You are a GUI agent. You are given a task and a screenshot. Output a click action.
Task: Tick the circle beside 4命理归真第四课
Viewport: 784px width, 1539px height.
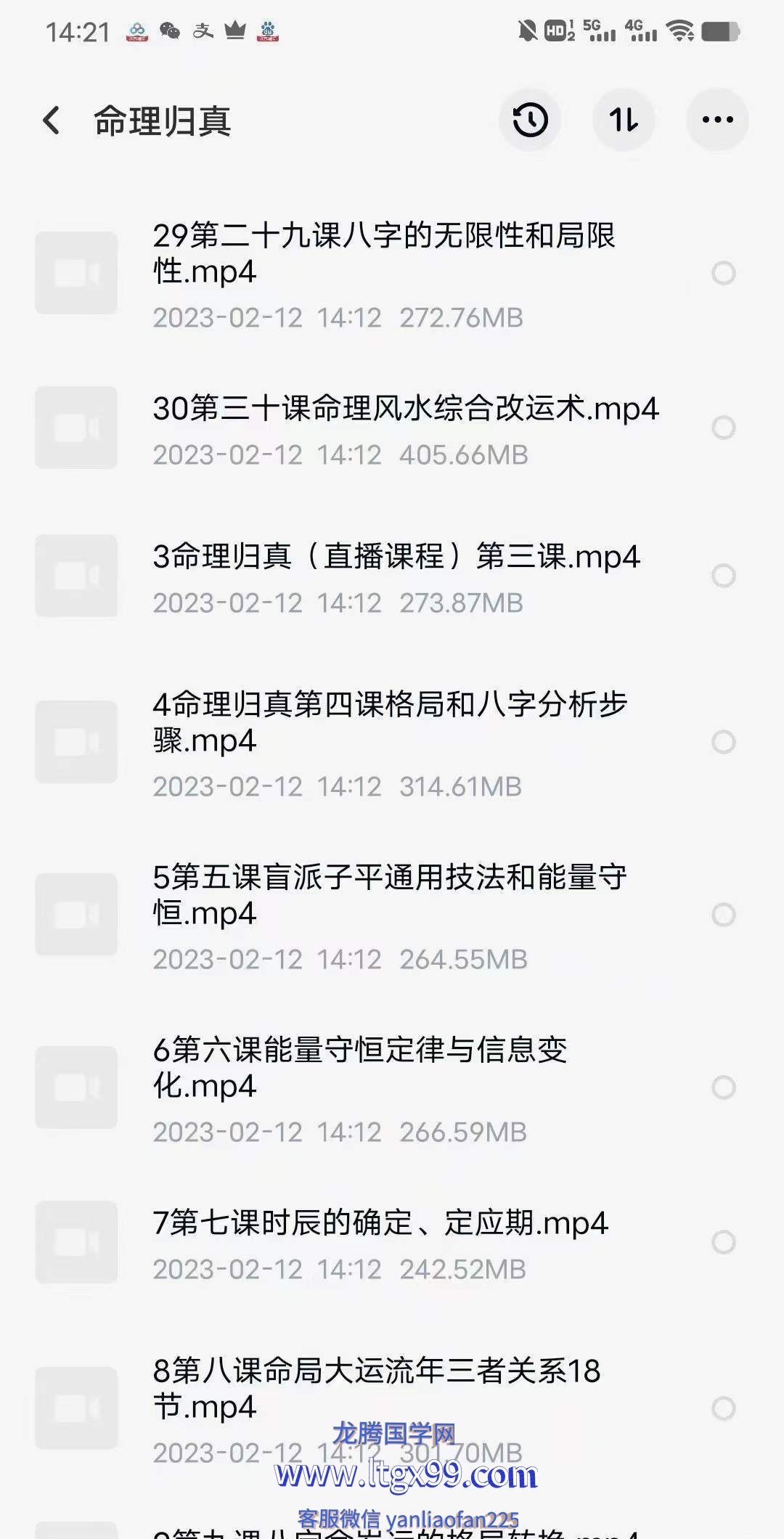(723, 742)
